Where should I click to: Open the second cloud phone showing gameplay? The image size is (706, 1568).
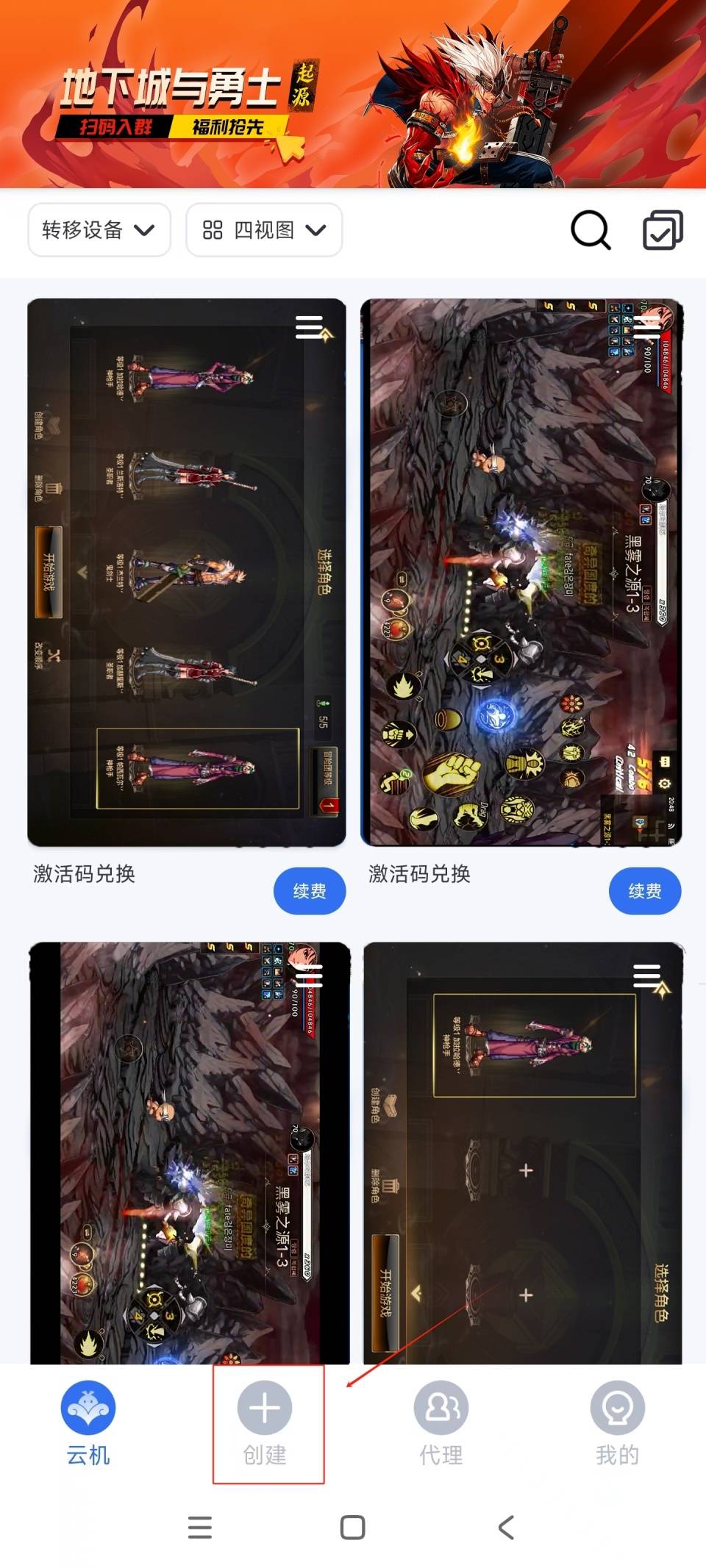pyautogui.click(x=521, y=572)
